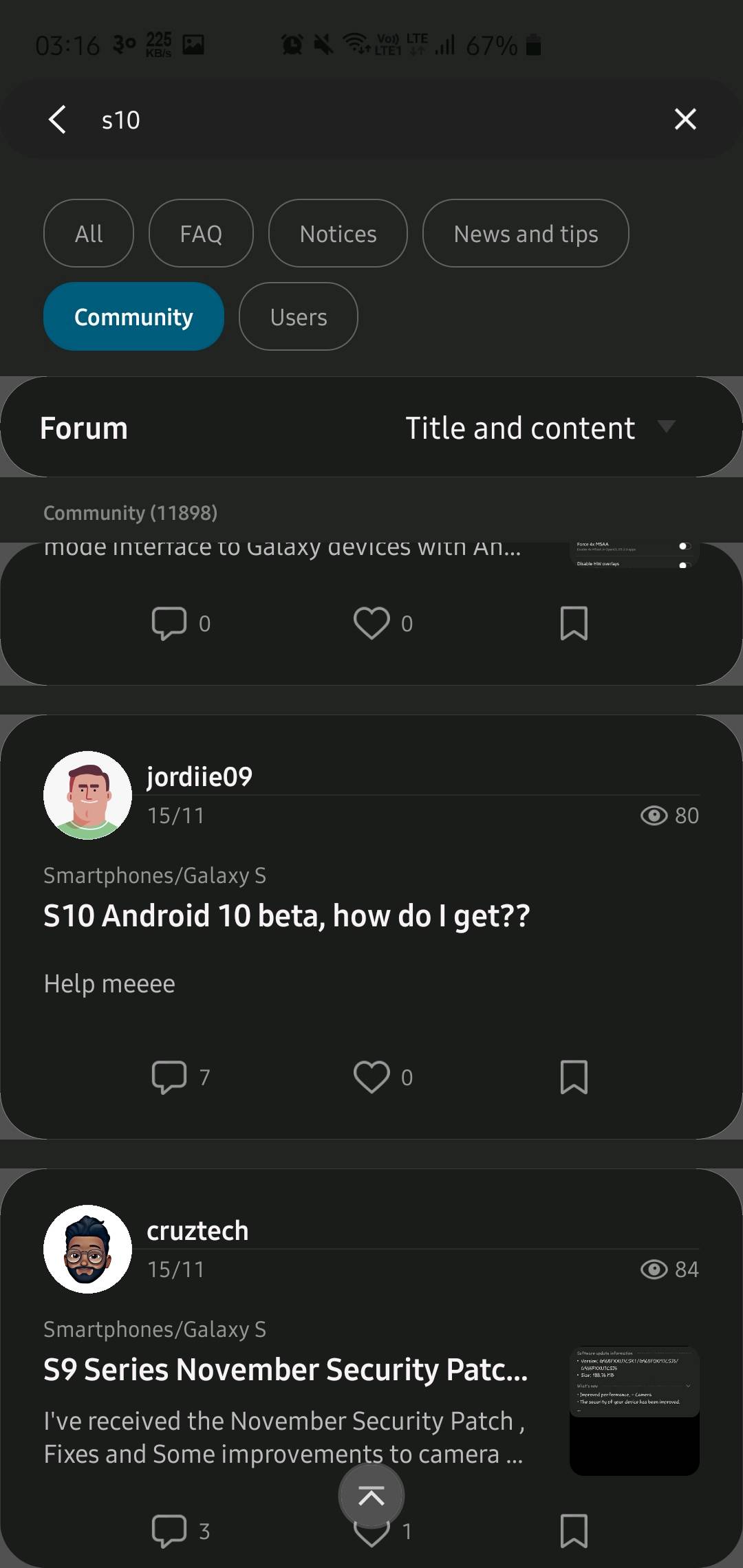Viewport: 743px width, 1568px height.
Task: Select the All filter chip
Action: pos(89,234)
